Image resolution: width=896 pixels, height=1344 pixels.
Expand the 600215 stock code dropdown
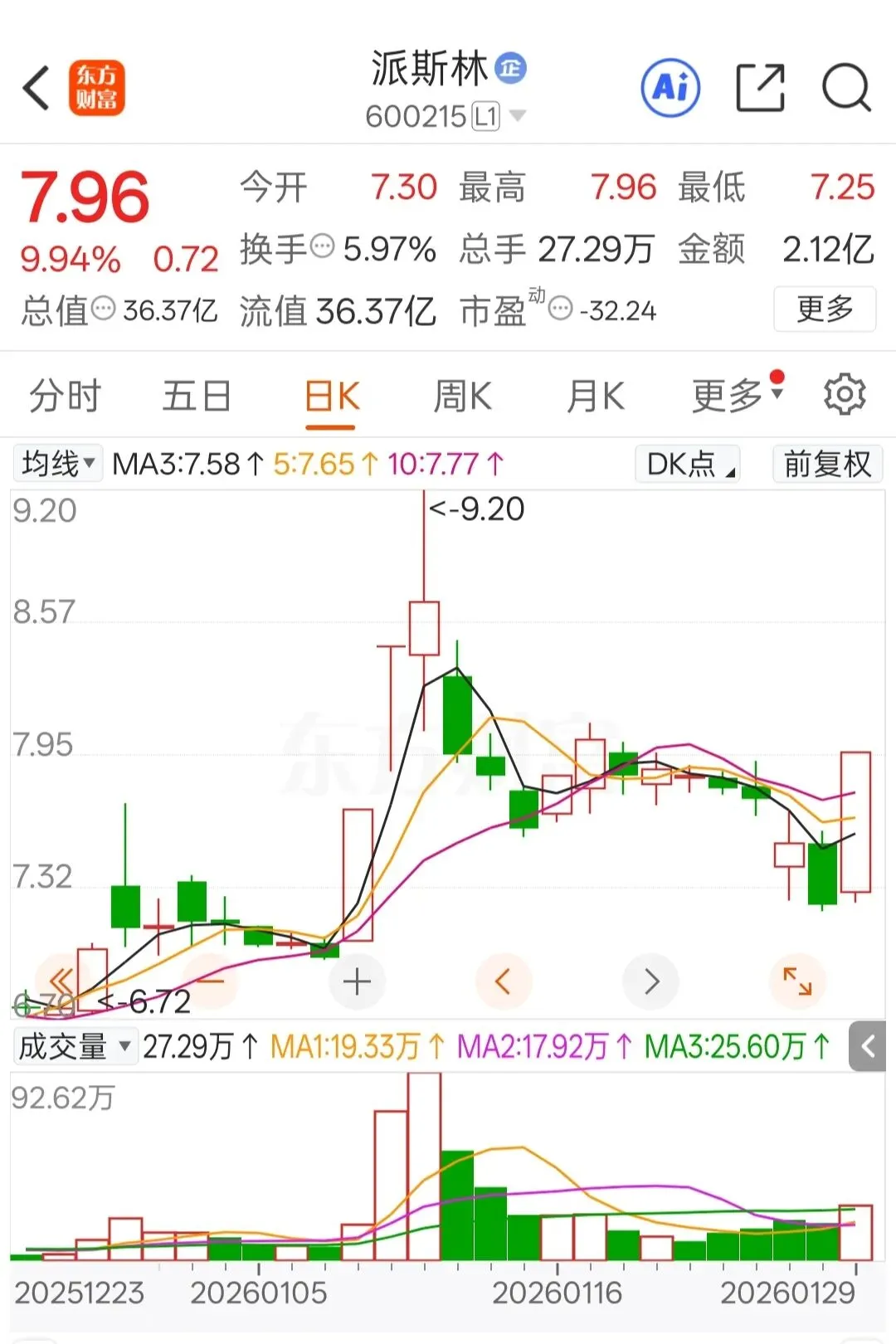(x=518, y=115)
